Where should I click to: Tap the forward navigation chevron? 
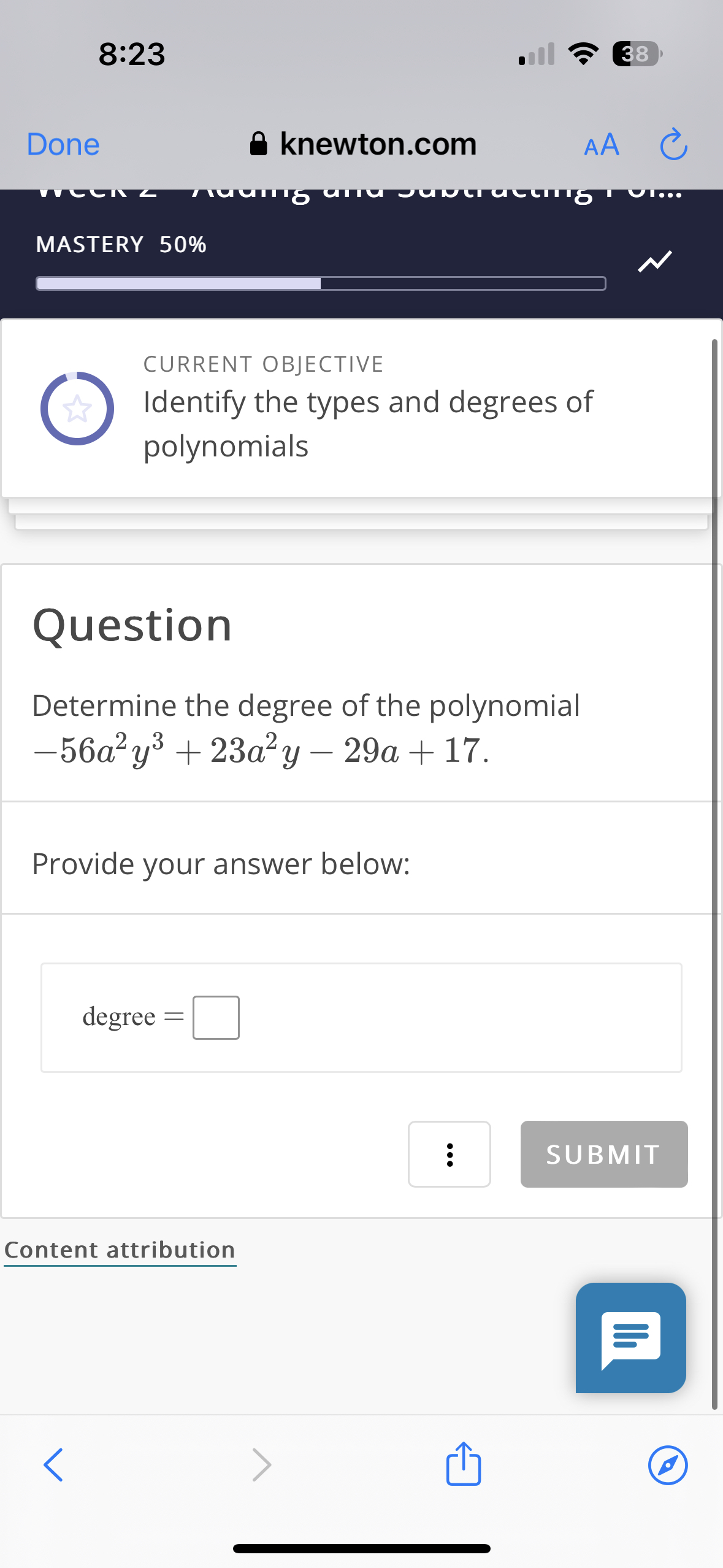[261, 1465]
